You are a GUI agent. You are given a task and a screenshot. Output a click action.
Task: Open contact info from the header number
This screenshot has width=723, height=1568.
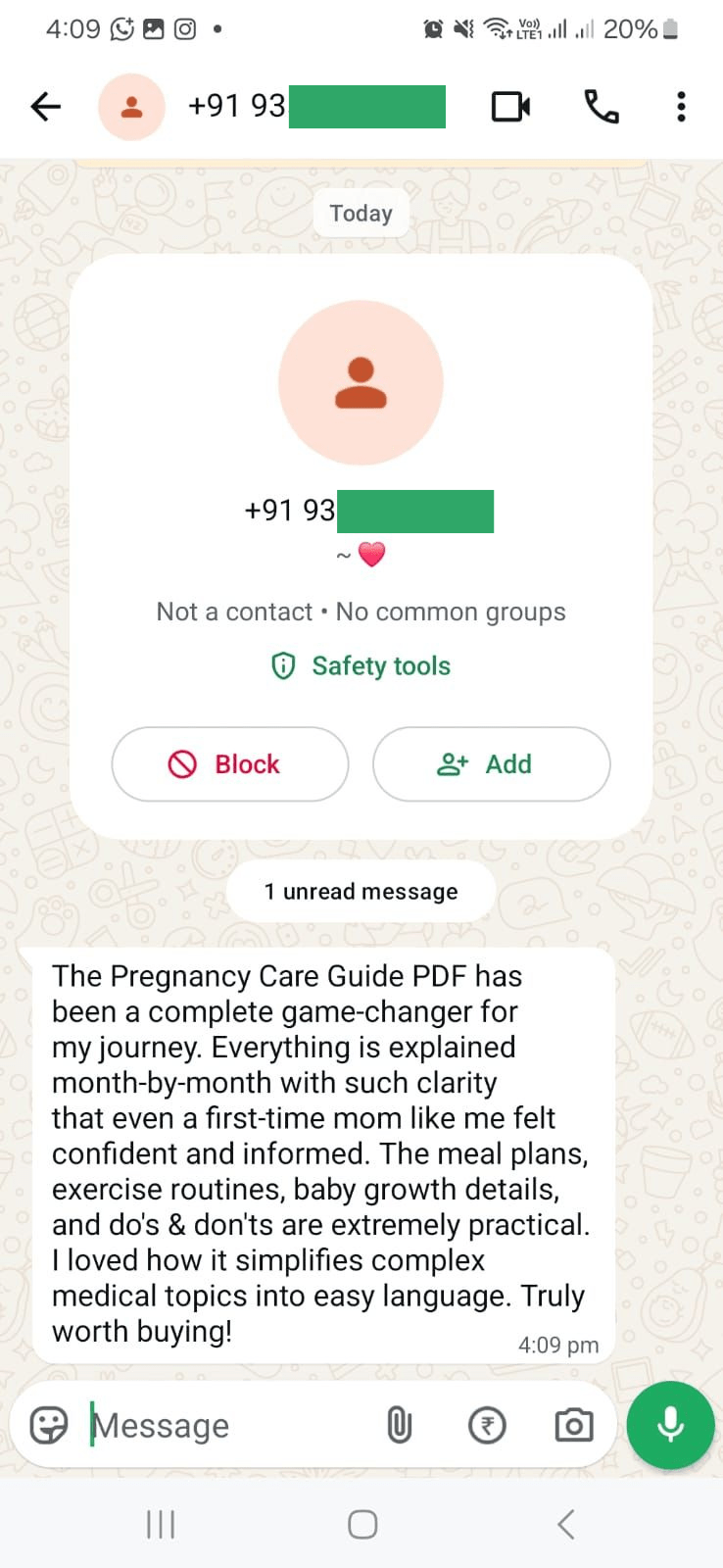click(294, 106)
